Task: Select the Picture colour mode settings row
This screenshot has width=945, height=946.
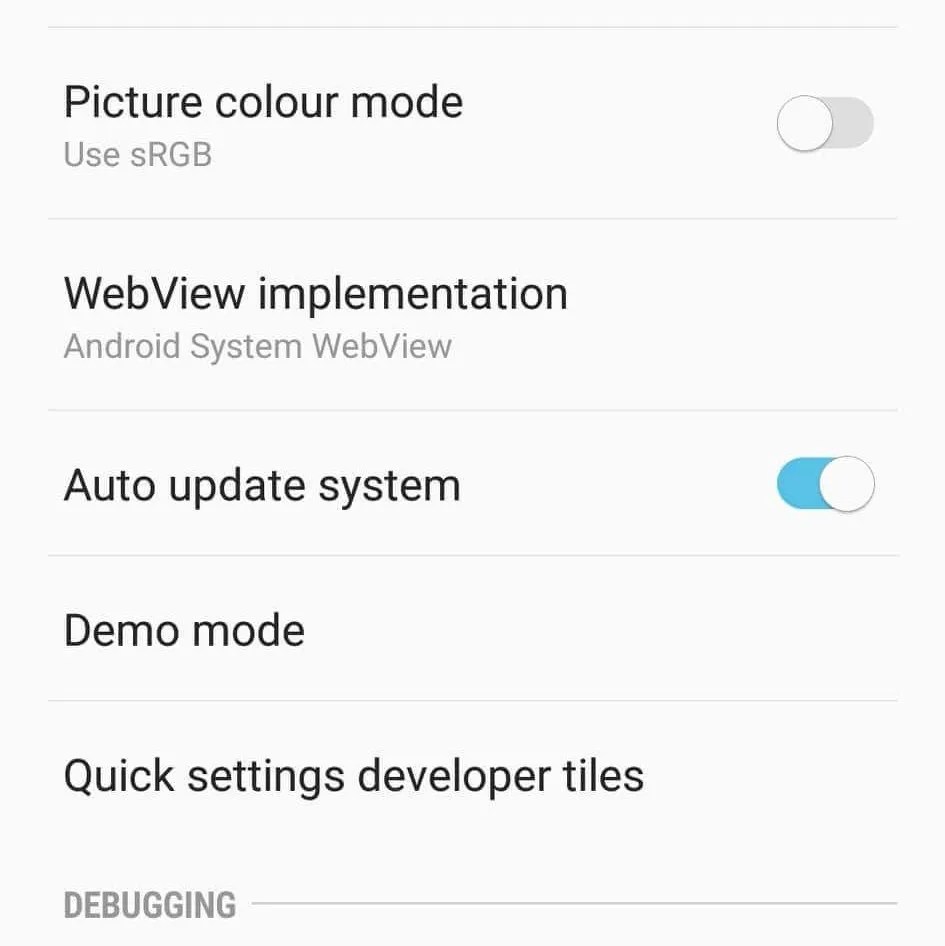Action: pyautogui.click(x=400, y=120)
